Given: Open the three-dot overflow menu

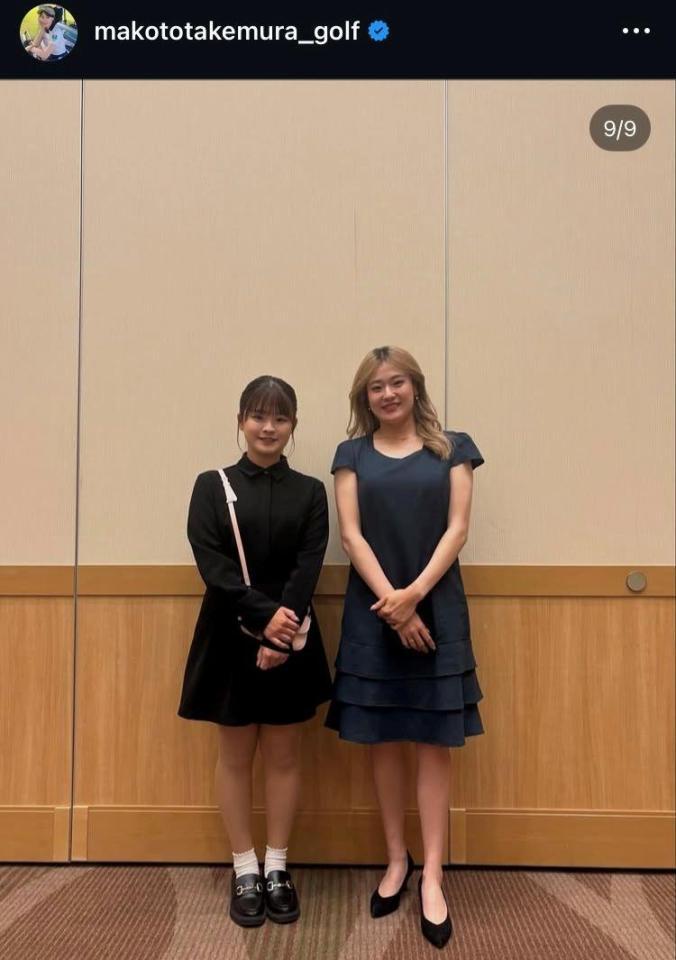Looking at the screenshot, I should pos(635,32).
